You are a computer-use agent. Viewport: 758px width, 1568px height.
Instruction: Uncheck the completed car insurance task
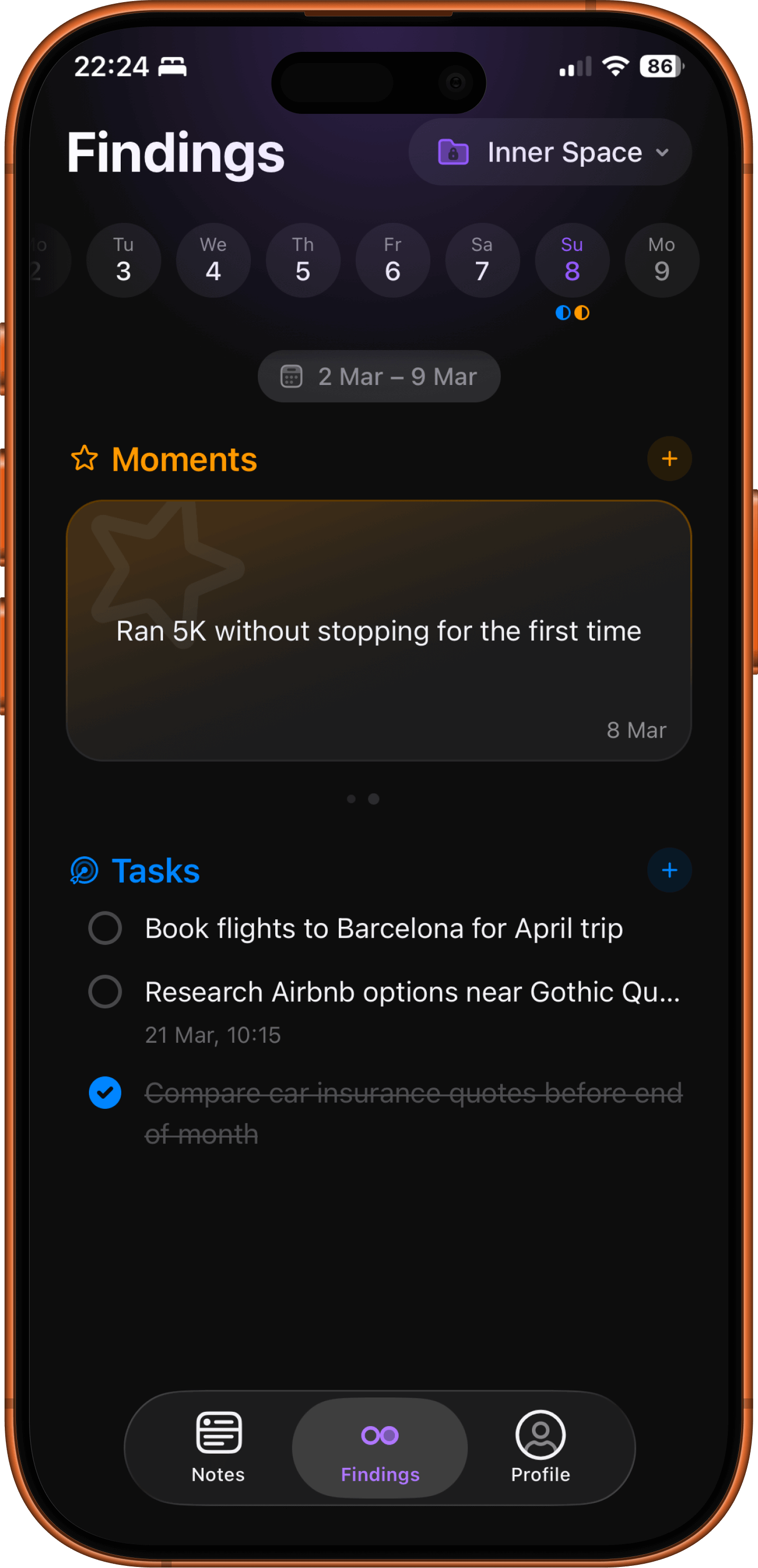pos(105,1092)
